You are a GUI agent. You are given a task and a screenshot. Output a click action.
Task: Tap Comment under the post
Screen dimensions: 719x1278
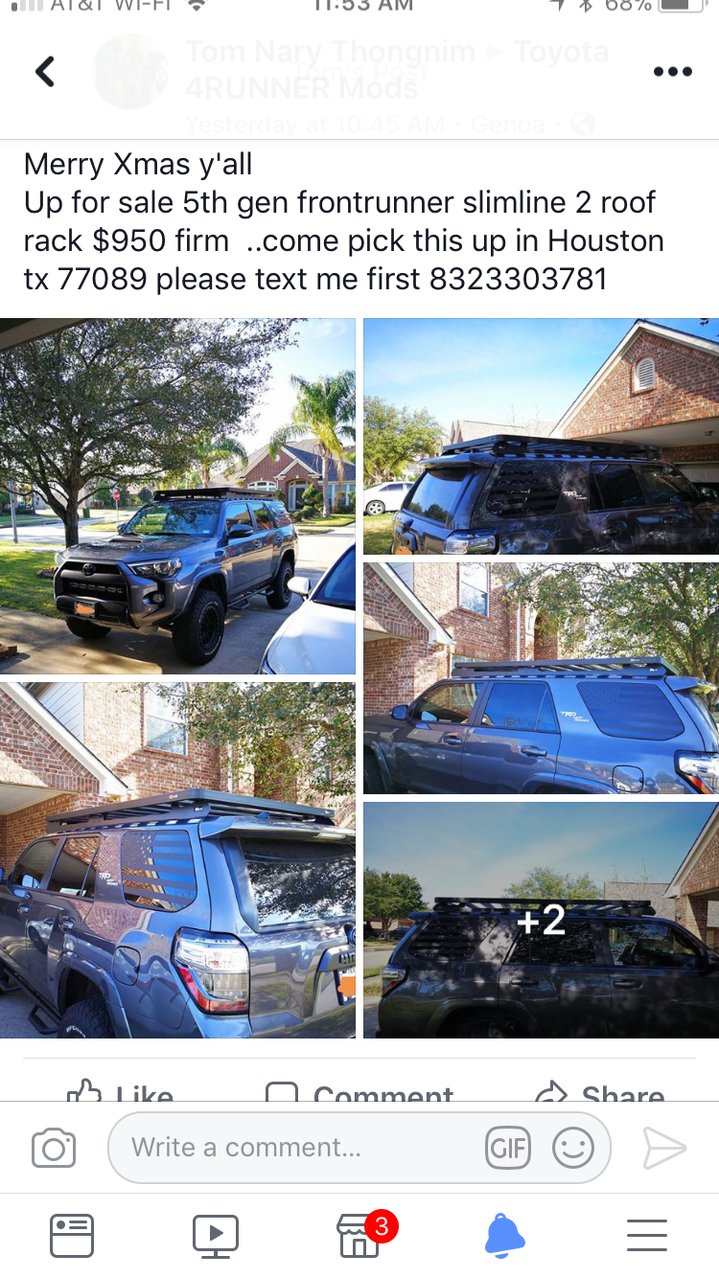tap(360, 1092)
